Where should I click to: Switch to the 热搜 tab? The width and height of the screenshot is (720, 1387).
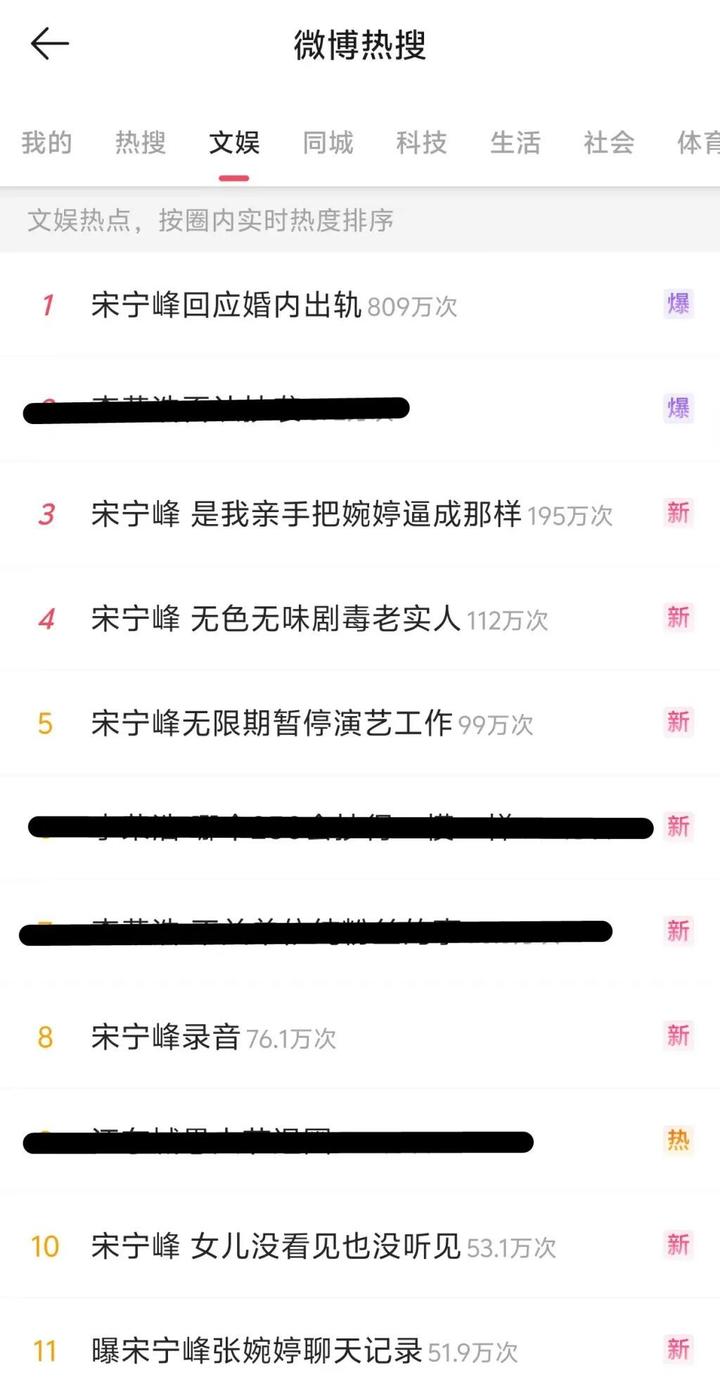click(140, 143)
